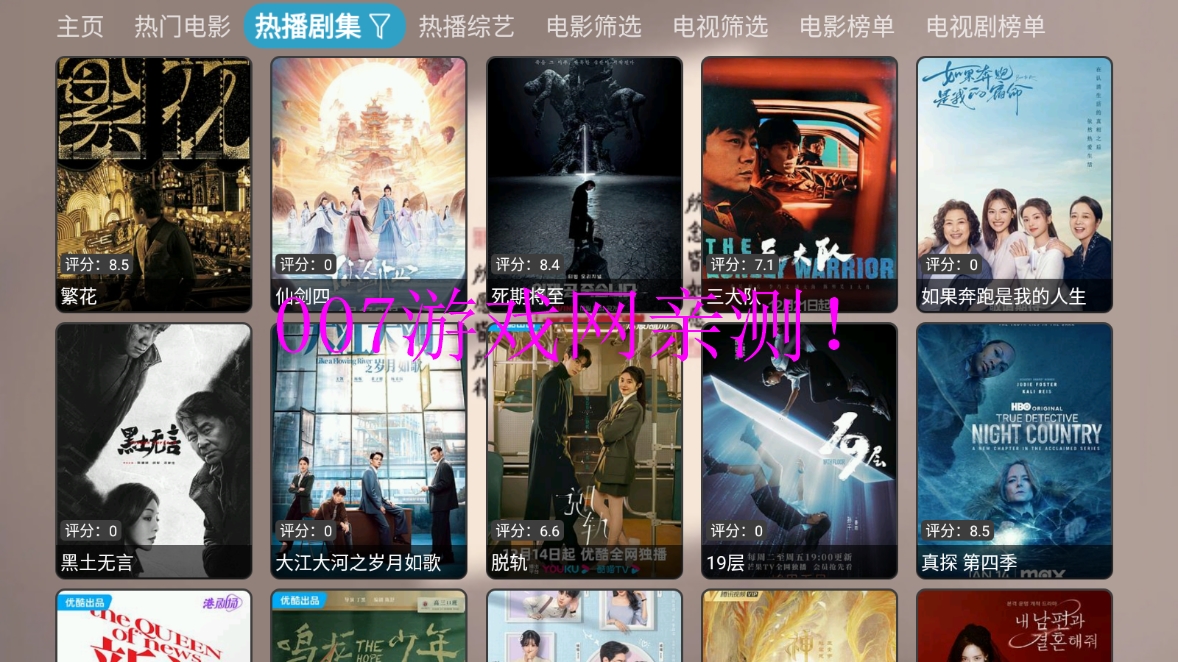This screenshot has width=1178, height=662.
Task: Go to the 电影筛选 tab
Action: 594,26
